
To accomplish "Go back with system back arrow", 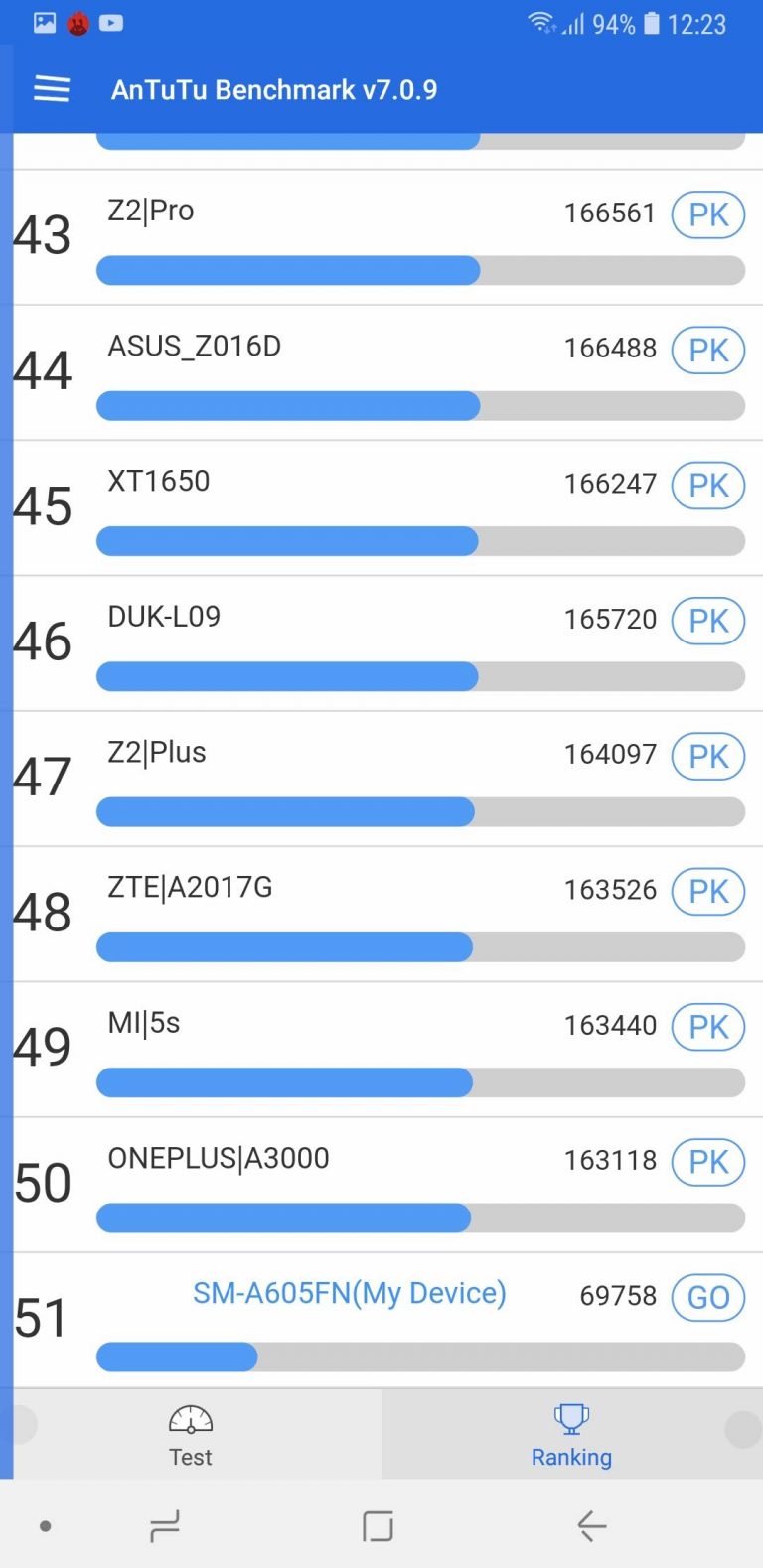I will pos(592,1525).
